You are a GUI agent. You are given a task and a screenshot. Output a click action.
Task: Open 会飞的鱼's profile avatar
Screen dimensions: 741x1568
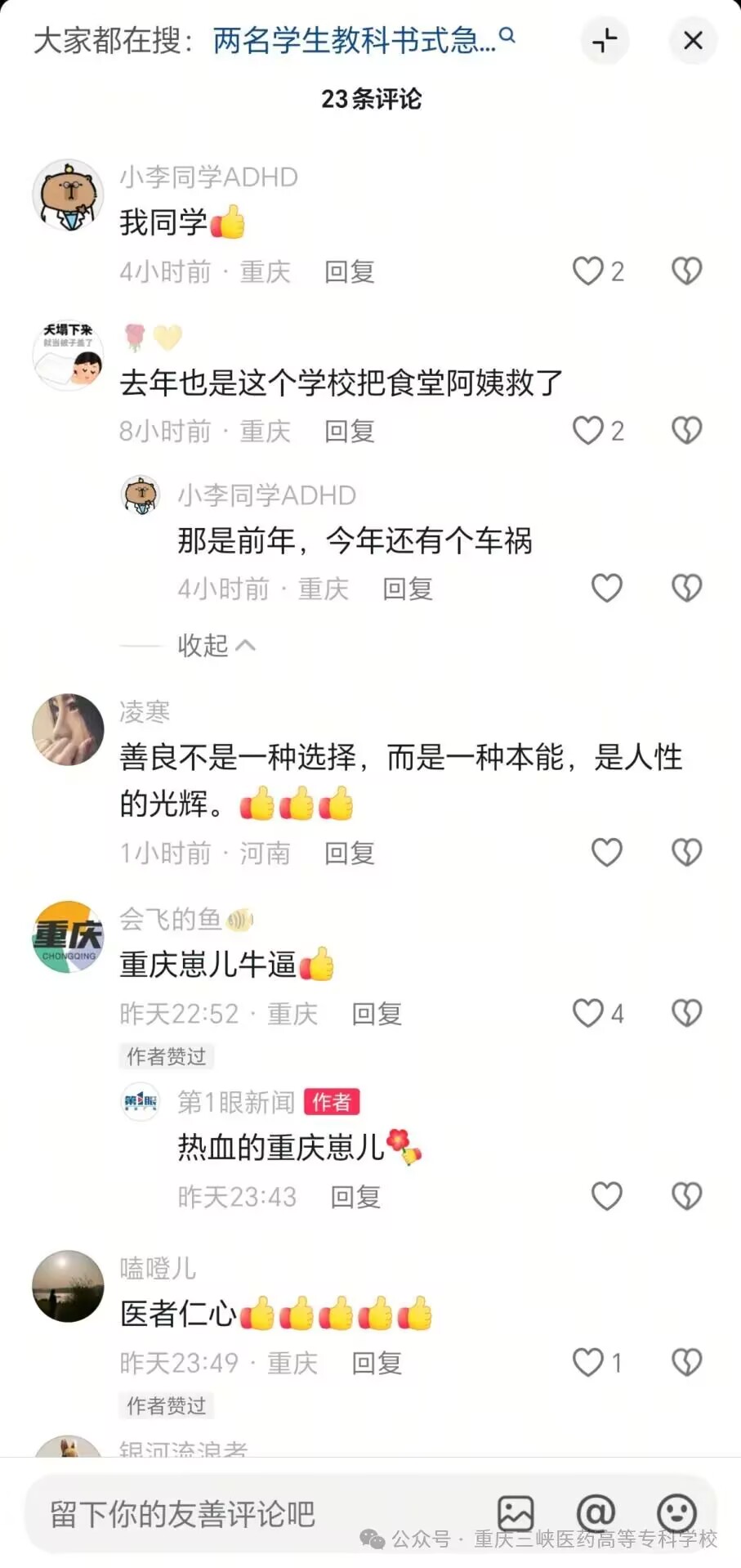click(x=68, y=937)
